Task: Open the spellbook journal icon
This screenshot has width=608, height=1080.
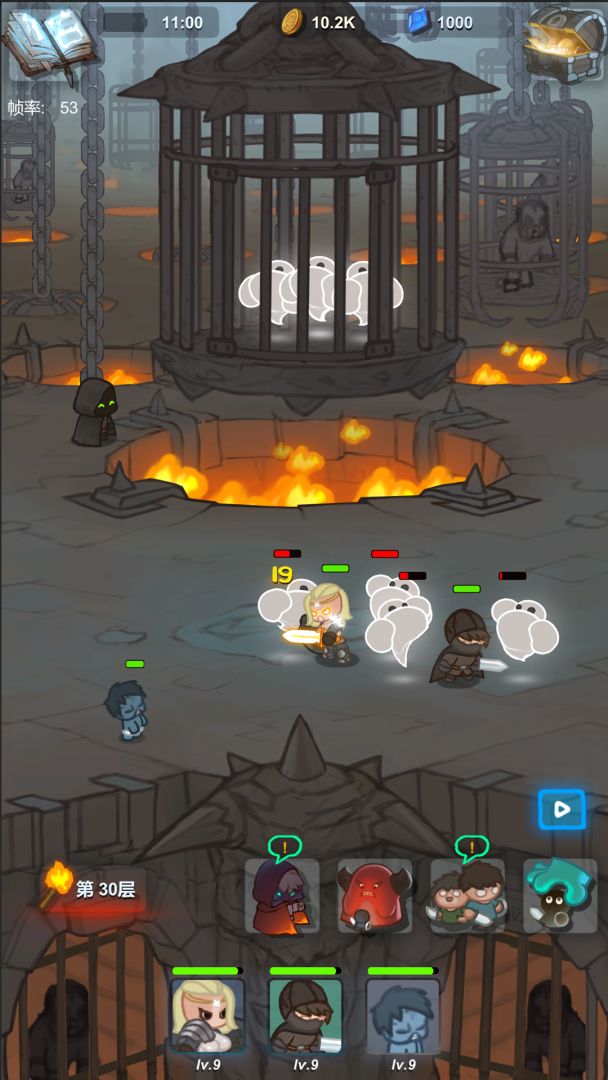Action: pos(42,42)
